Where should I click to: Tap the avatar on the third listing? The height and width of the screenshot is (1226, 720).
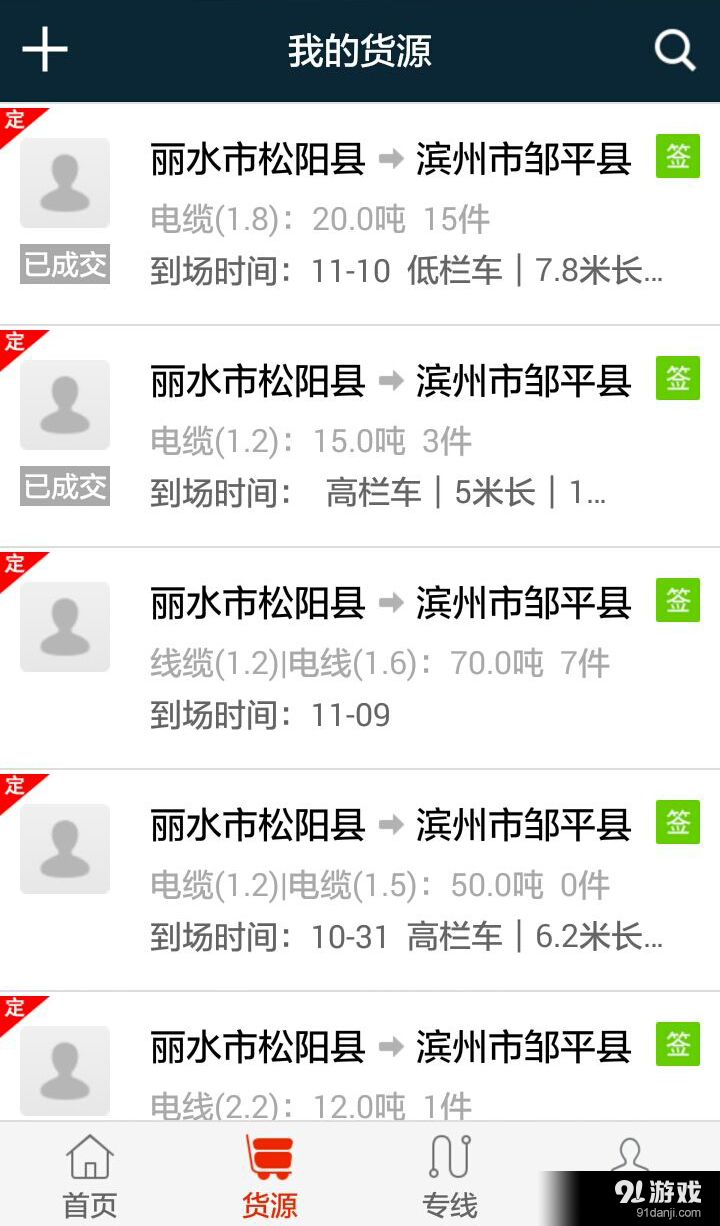coord(64,627)
